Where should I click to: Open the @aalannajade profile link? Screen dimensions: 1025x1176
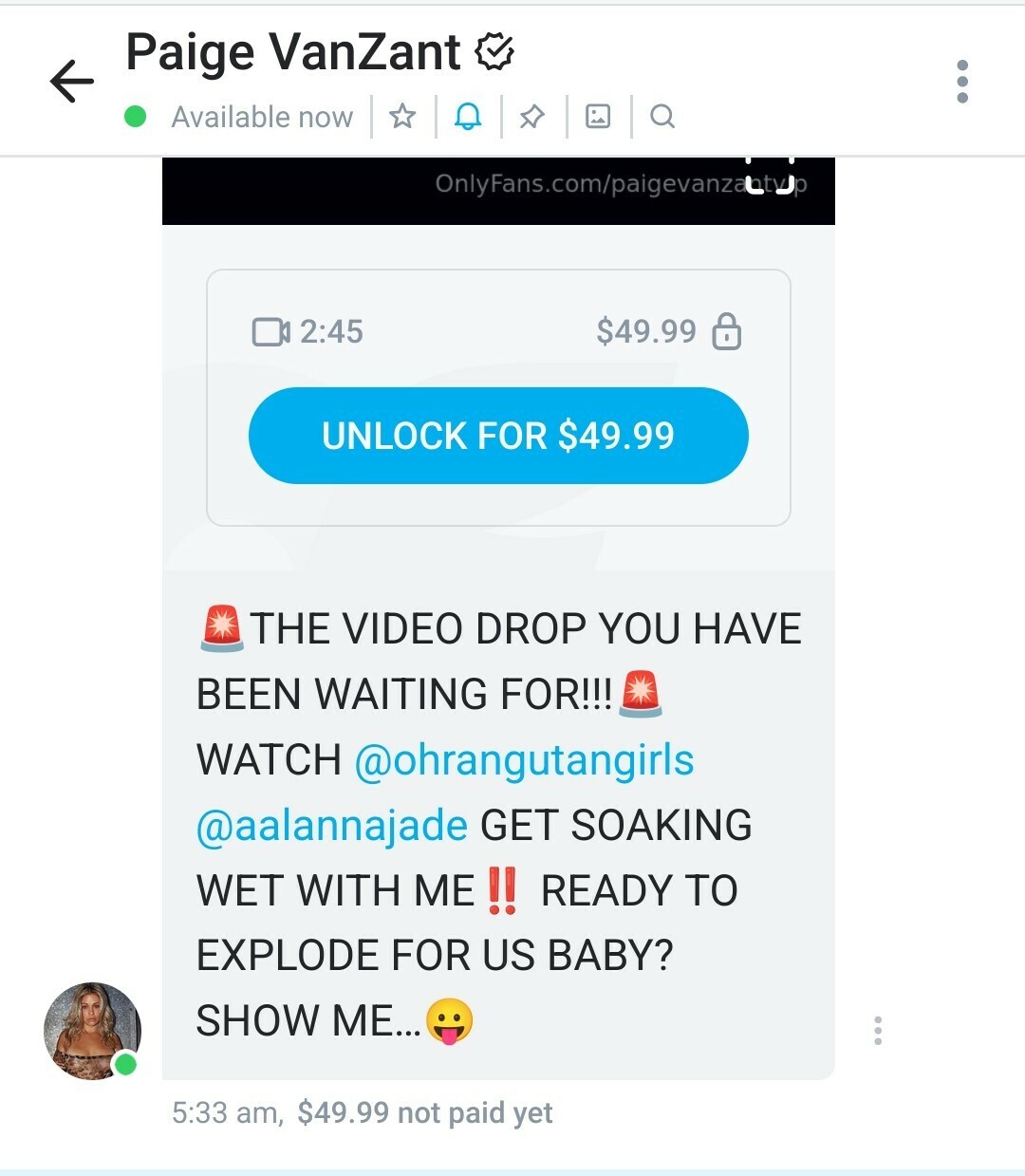point(331,826)
